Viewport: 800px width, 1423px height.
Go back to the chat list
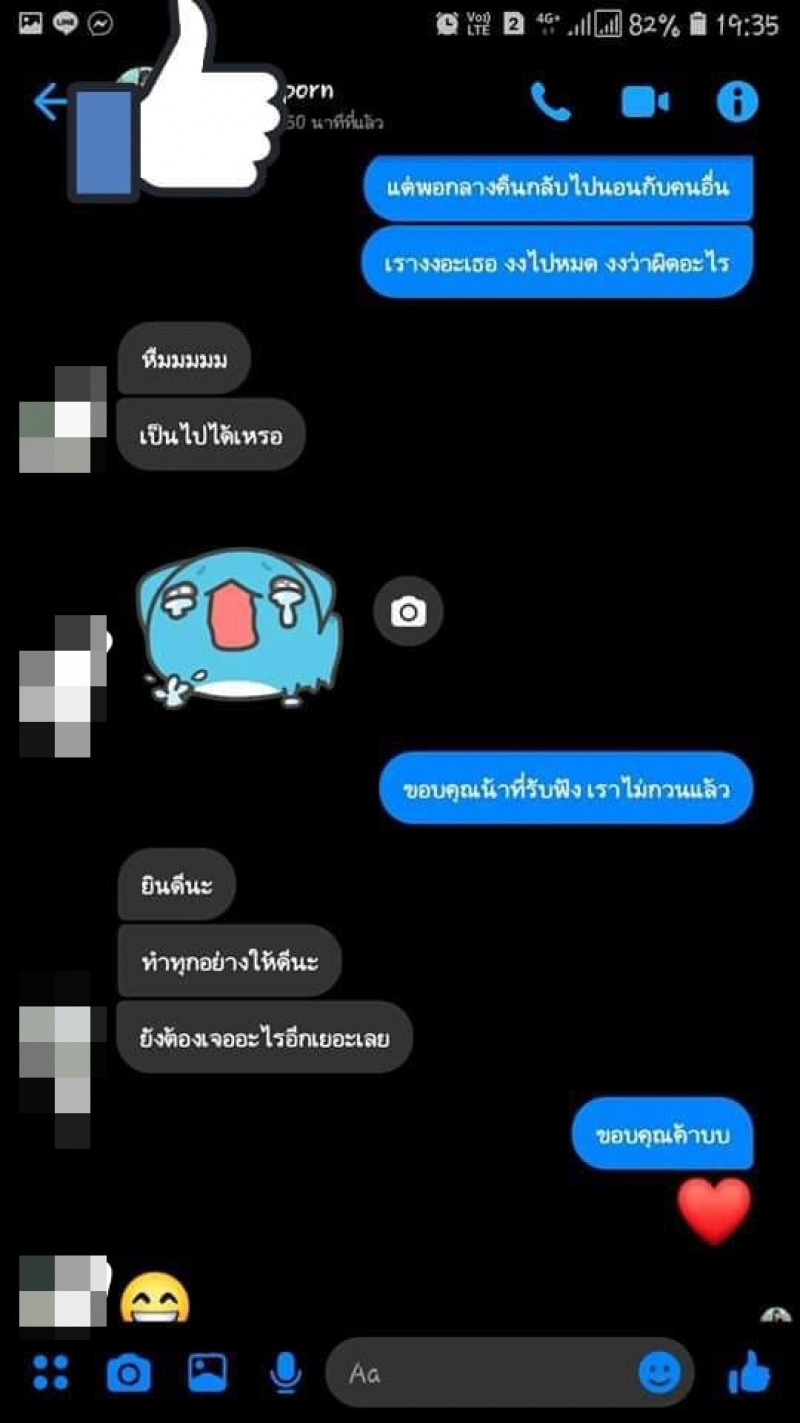(x=48, y=102)
